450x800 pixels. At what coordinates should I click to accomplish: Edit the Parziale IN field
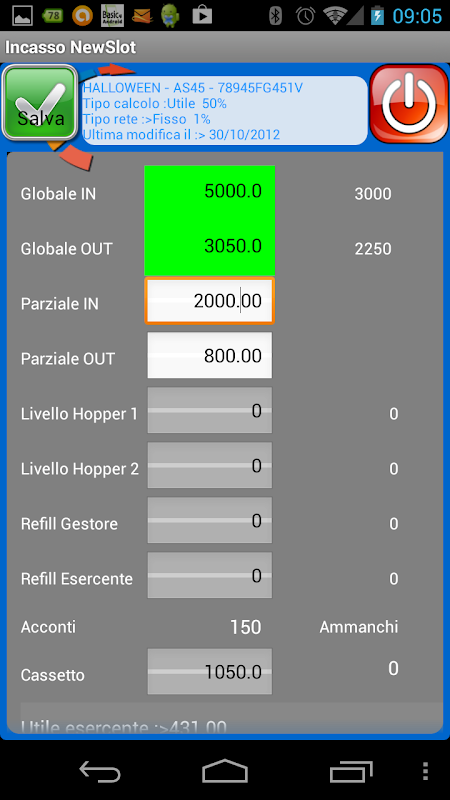click(x=210, y=301)
